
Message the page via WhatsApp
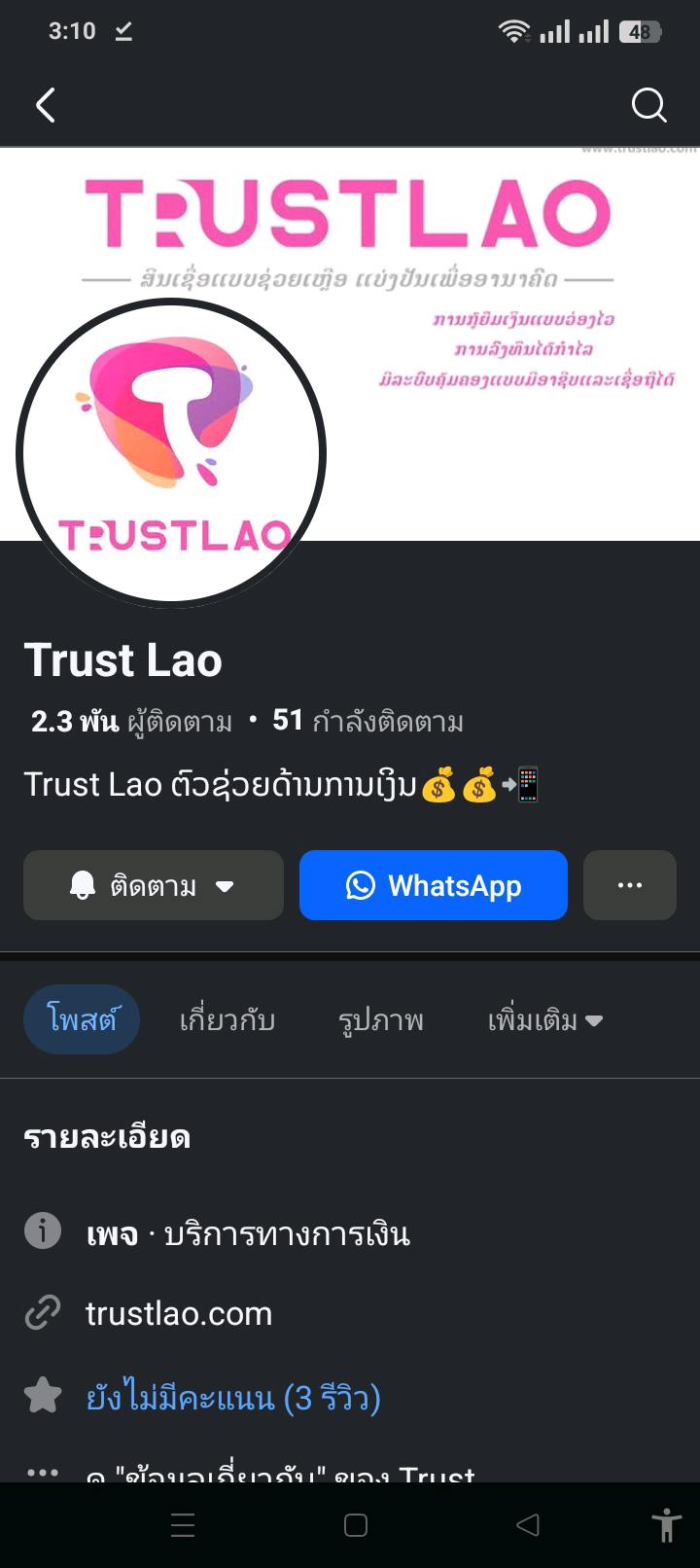click(x=434, y=885)
